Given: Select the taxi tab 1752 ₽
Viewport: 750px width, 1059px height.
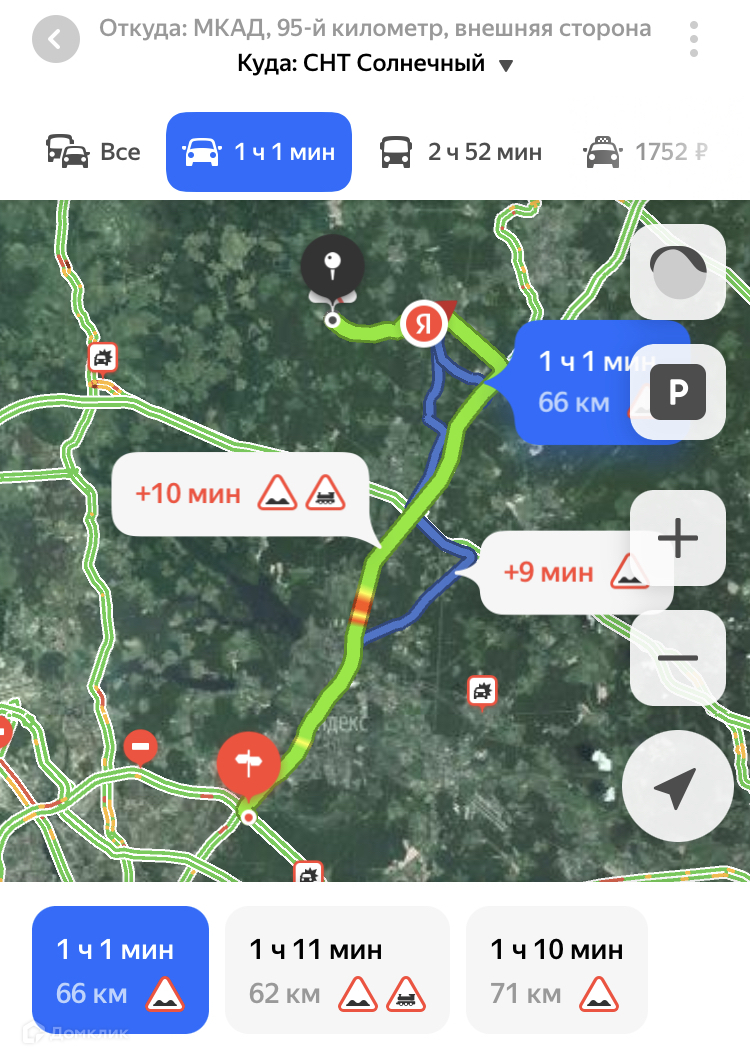Looking at the screenshot, I should click(647, 152).
